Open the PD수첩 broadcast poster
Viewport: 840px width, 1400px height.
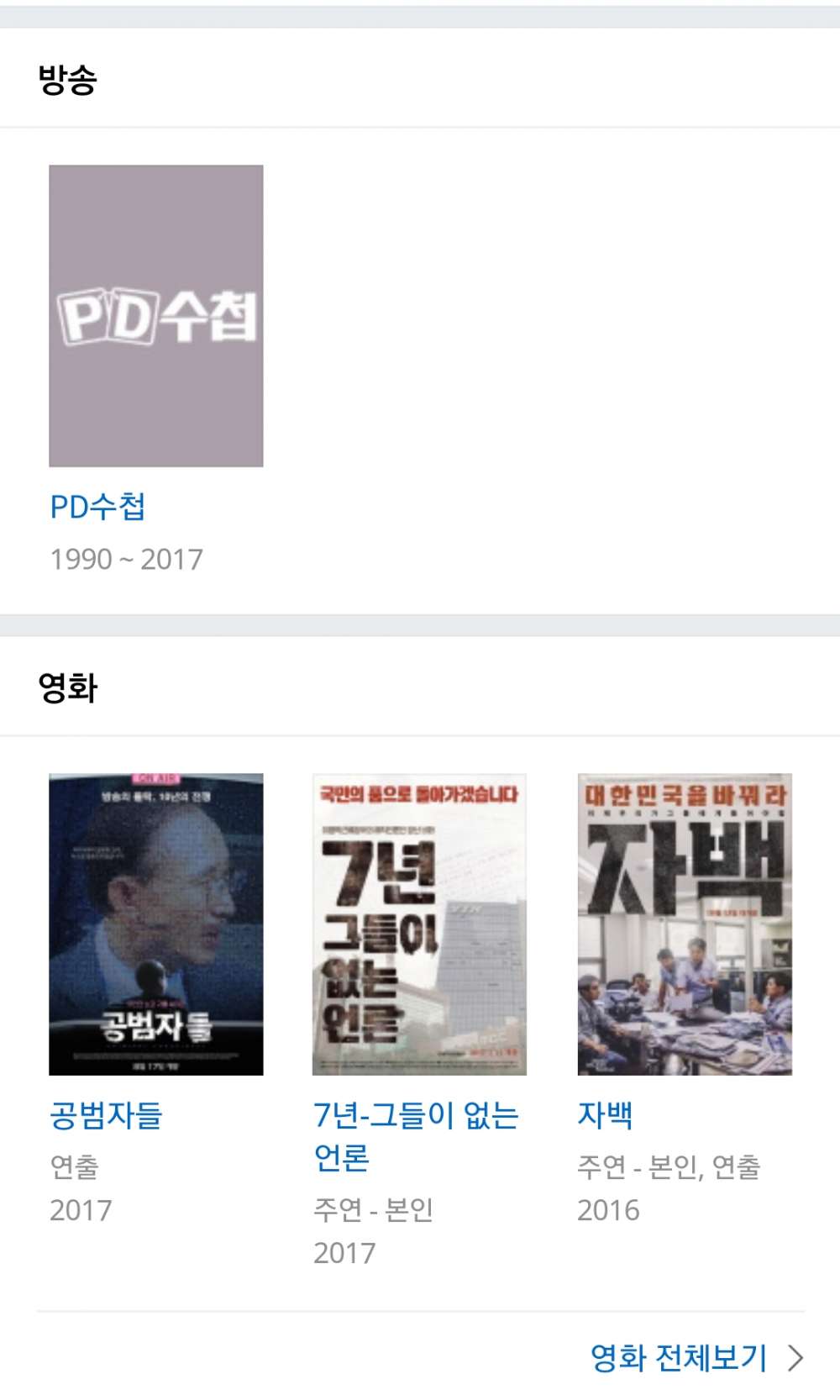[x=156, y=316]
